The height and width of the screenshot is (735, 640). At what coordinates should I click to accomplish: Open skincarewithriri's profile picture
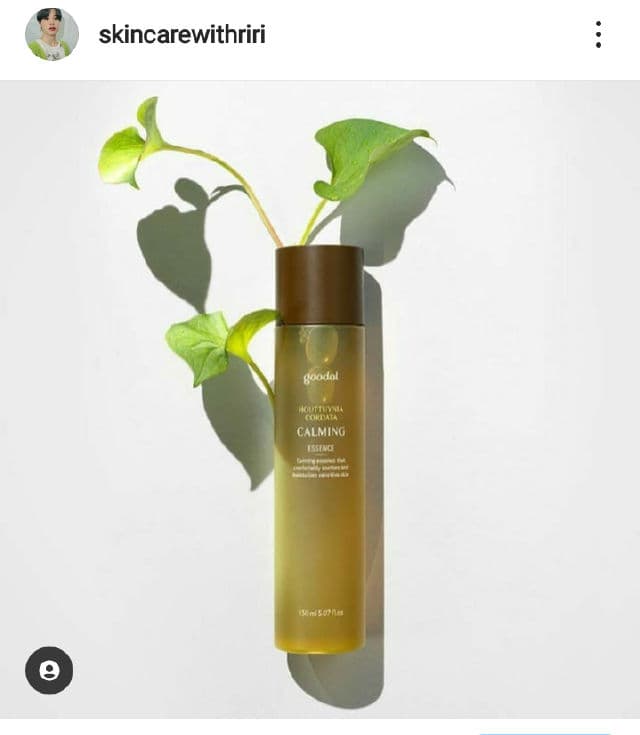pos(52,35)
